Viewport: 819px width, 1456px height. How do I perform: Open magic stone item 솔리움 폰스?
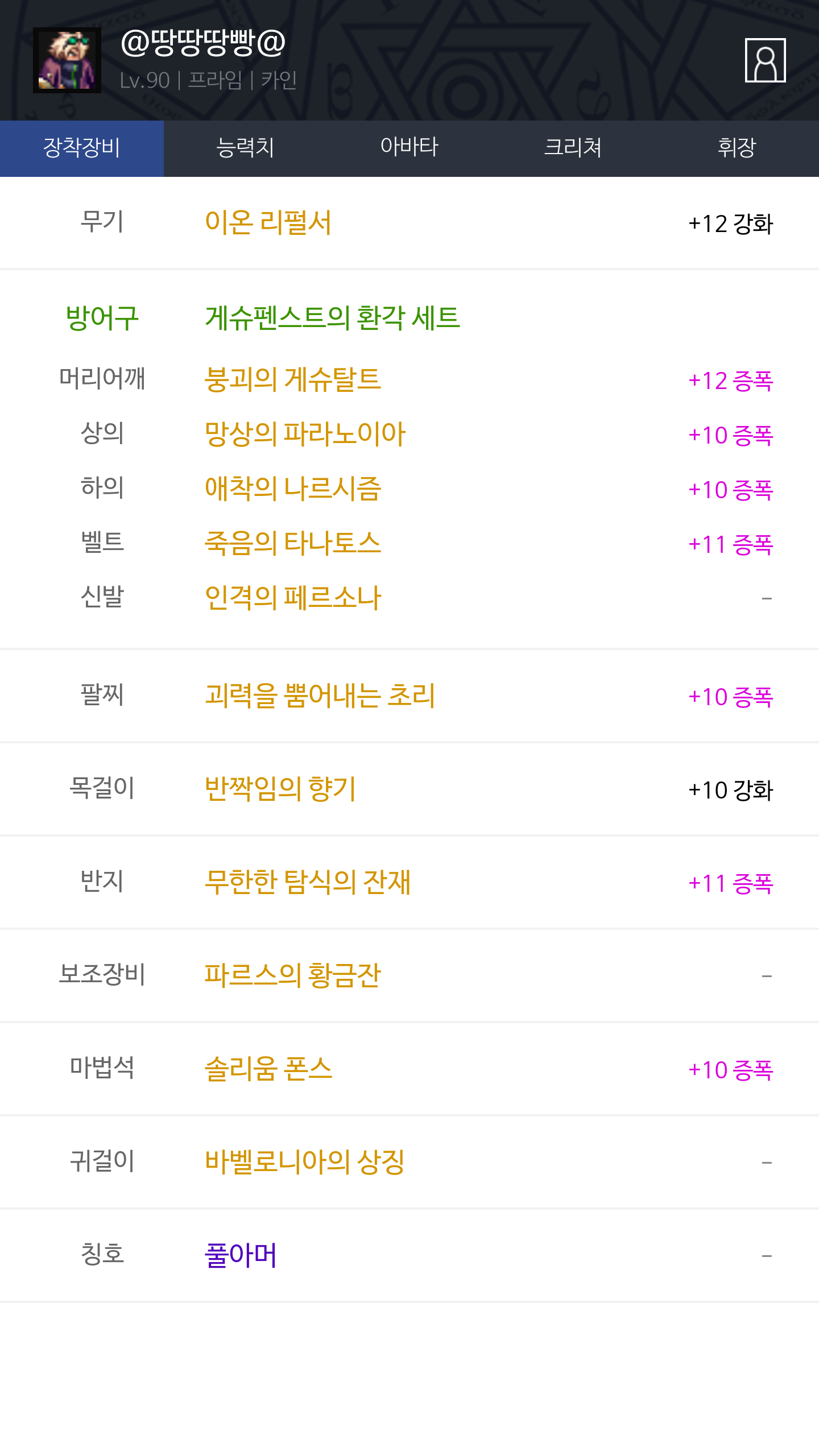pyautogui.click(x=268, y=1069)
